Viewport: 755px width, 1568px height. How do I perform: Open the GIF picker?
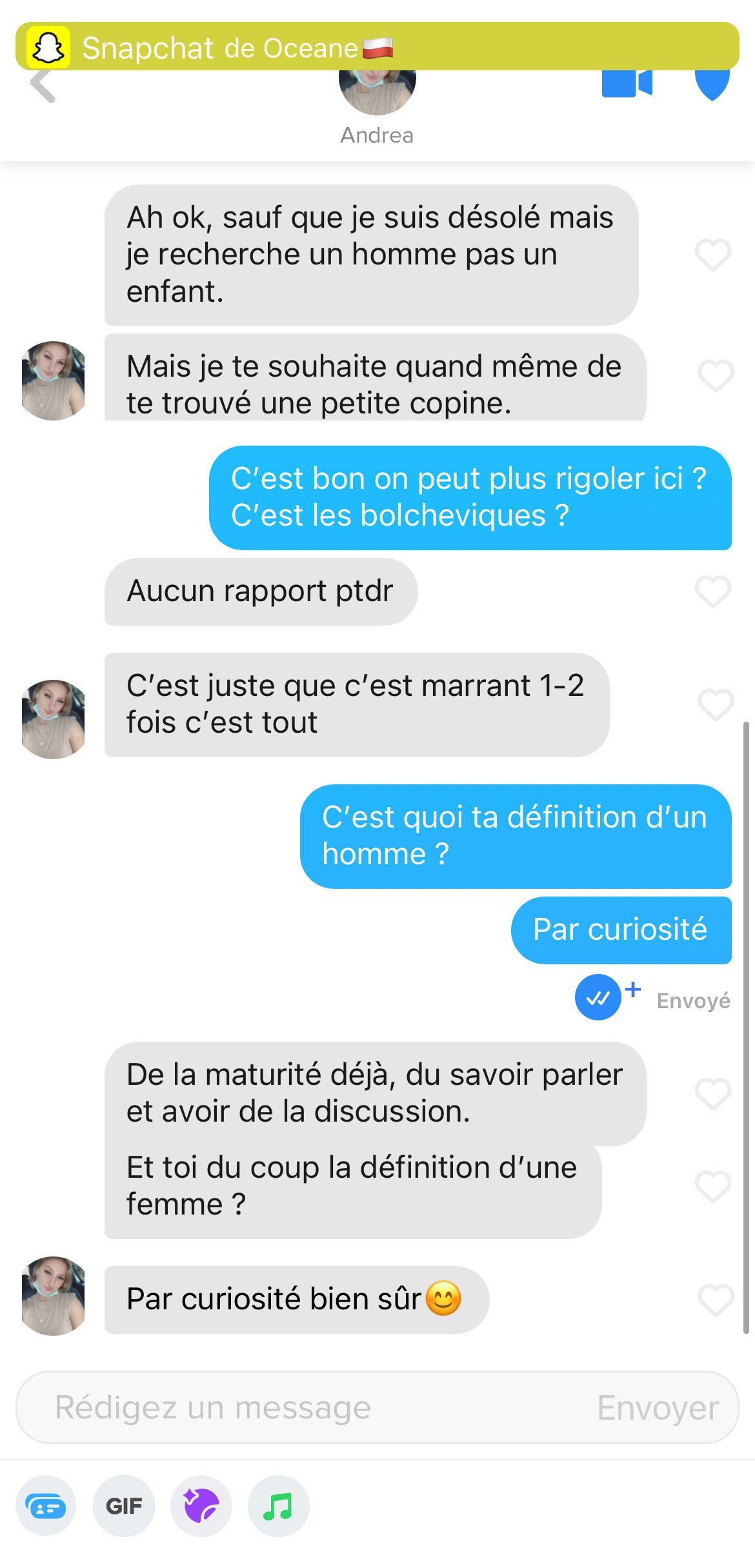click(x=124, y=1506)
